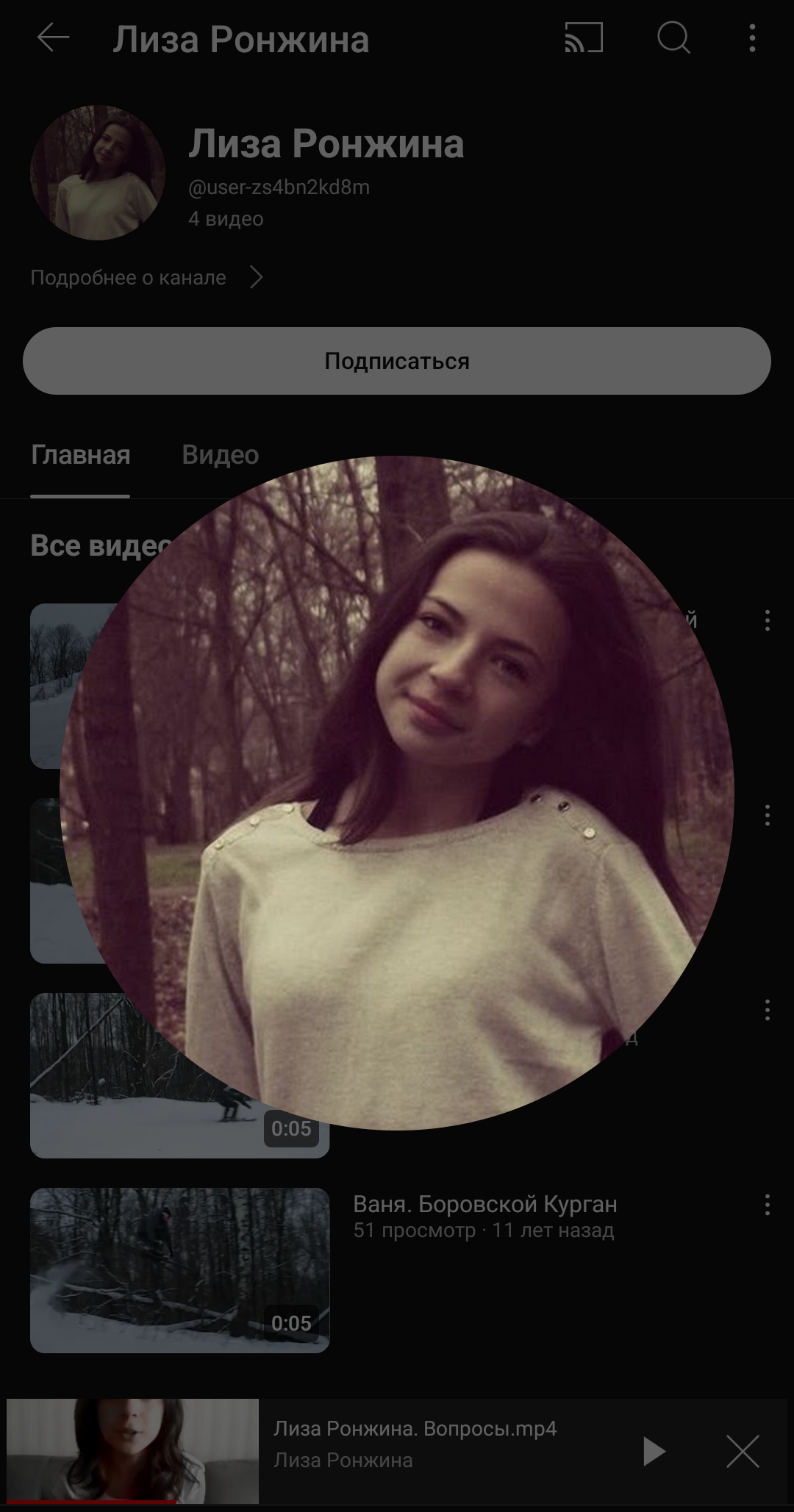Image resolution: width=794 pixels, height=1512 pixels.
Task: Open the Ваня. Боровской Курган video
Action: 485,1204
